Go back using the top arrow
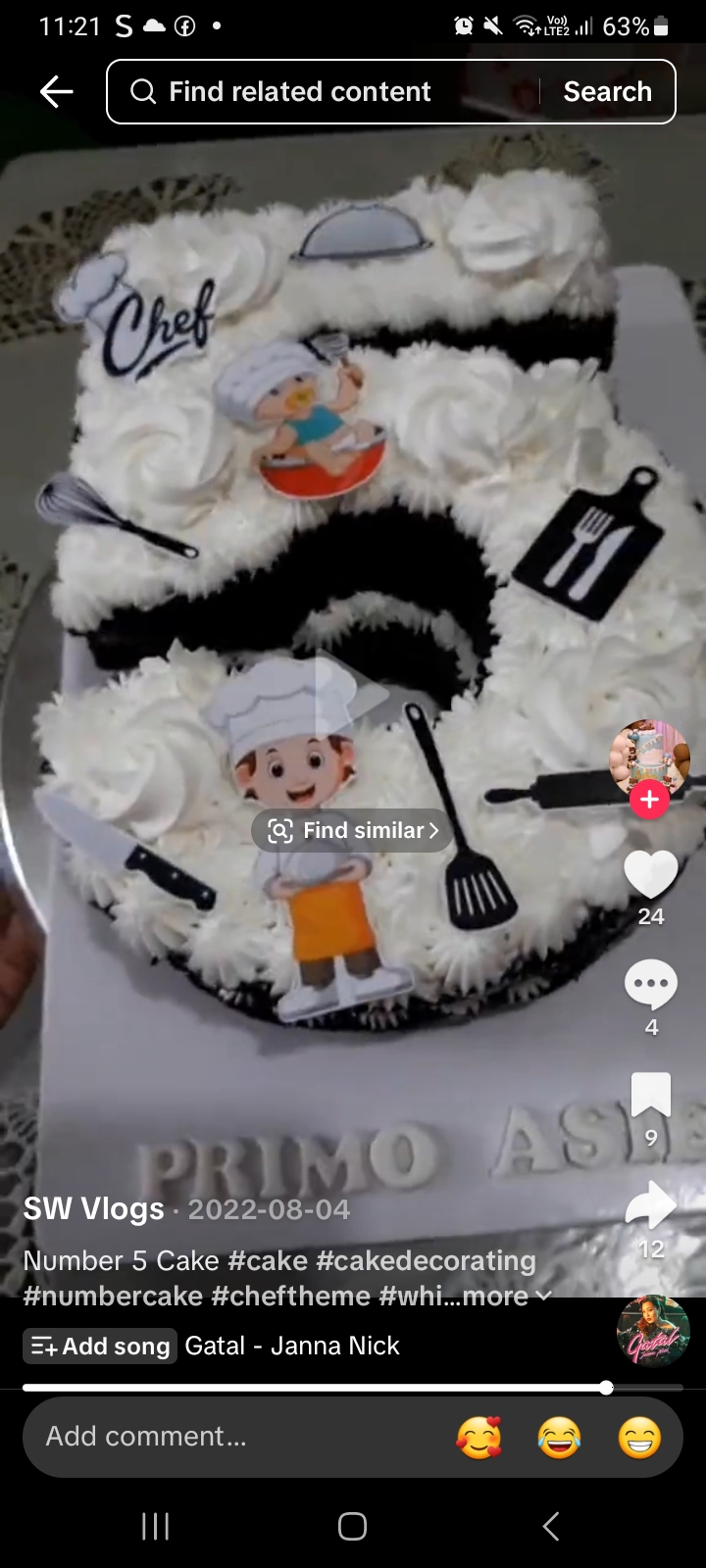The width and height of the screenshot is (706, 1568). click(56, 92)
